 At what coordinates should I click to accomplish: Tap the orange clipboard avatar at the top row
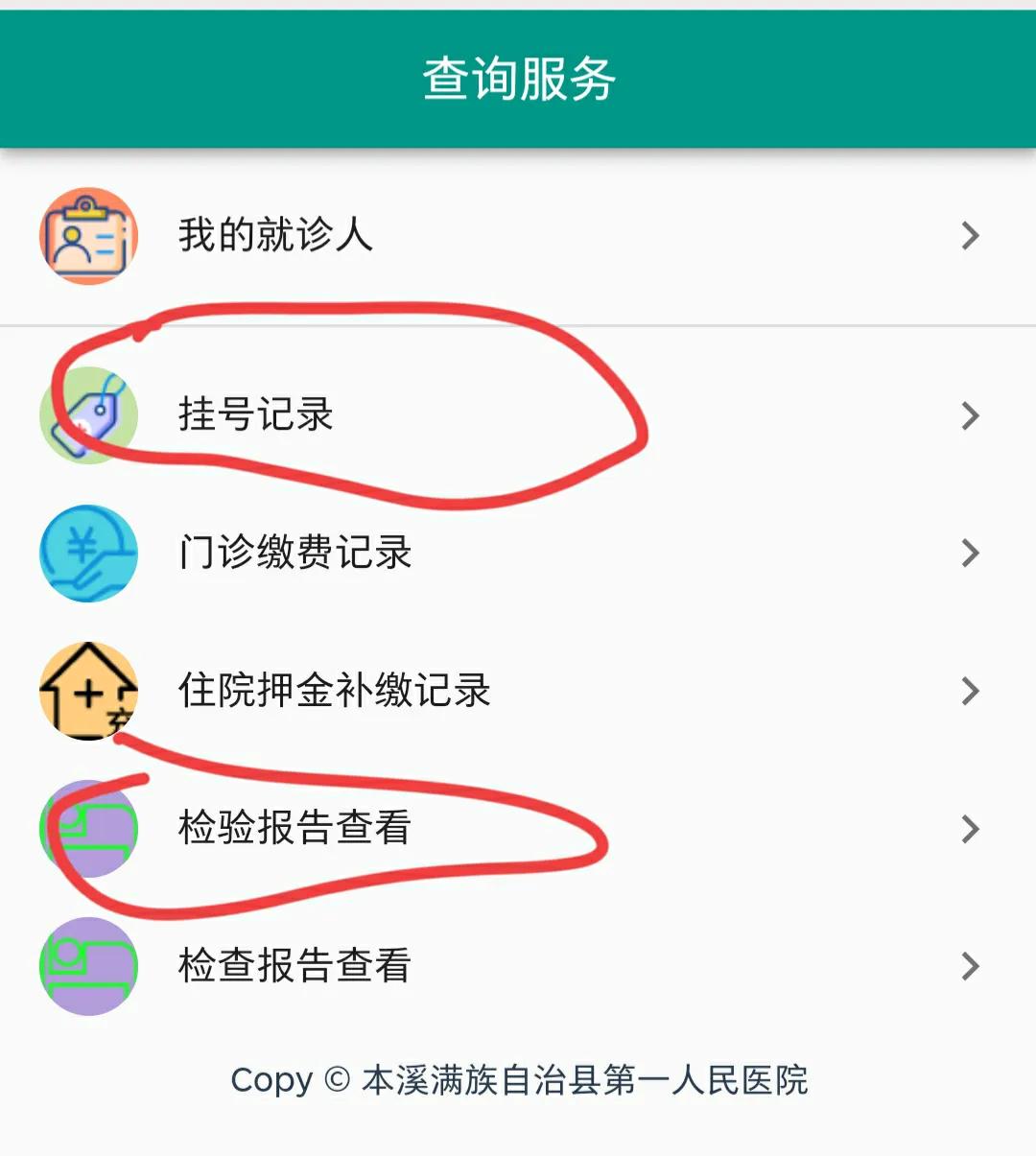point(88,235)
